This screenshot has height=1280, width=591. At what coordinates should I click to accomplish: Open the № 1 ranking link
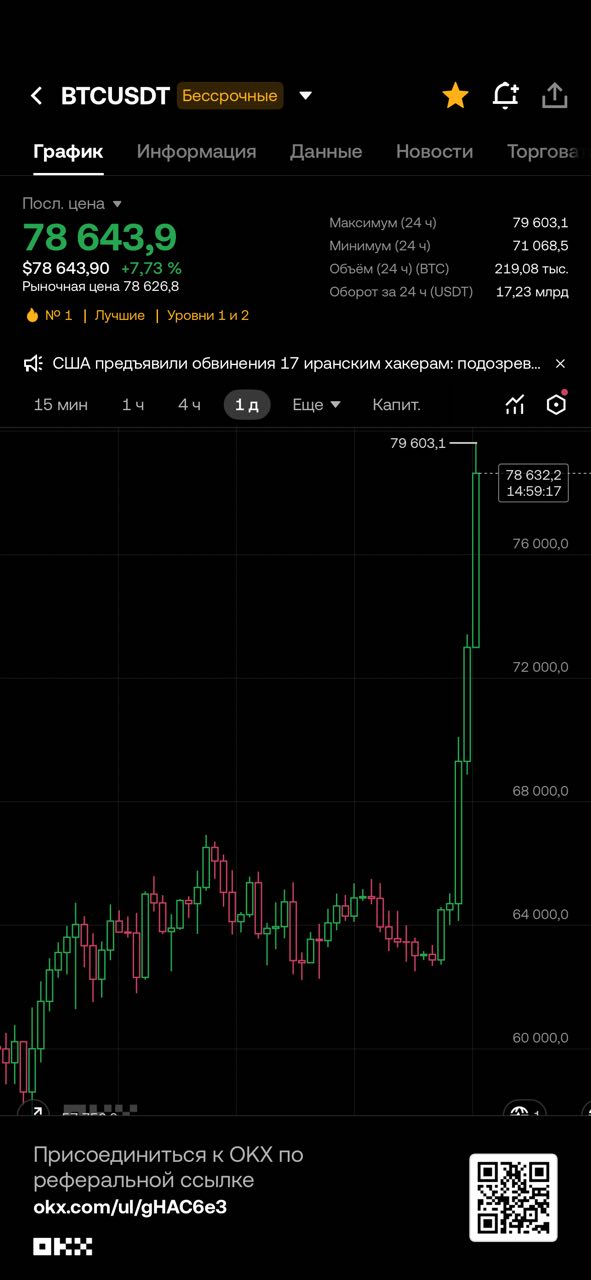coord(49,315)
